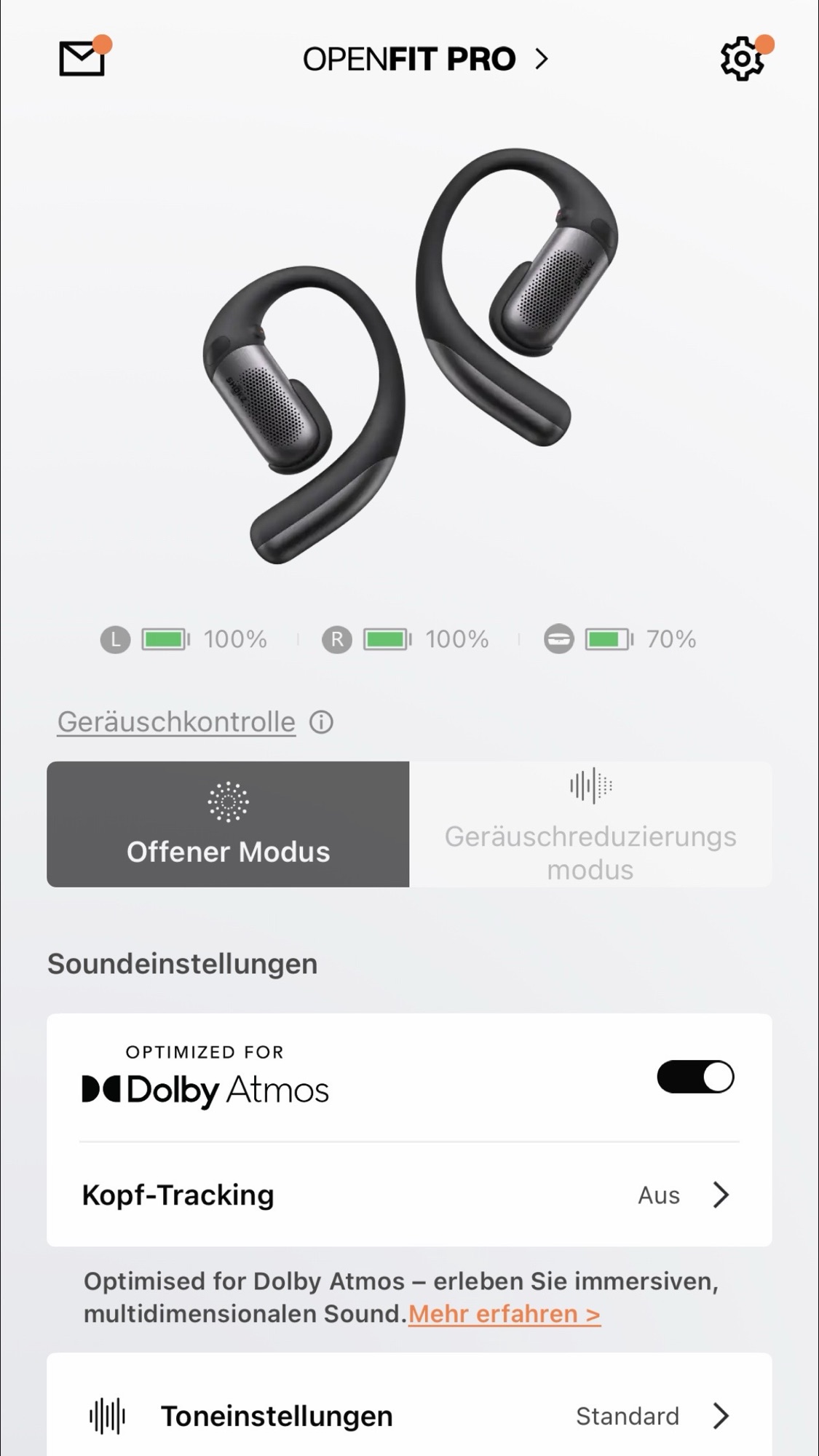Viewport: 819px width, 1456px height.
Task: Switch to Geräuschreduzierungsmodus
Action: pos(590,824)
